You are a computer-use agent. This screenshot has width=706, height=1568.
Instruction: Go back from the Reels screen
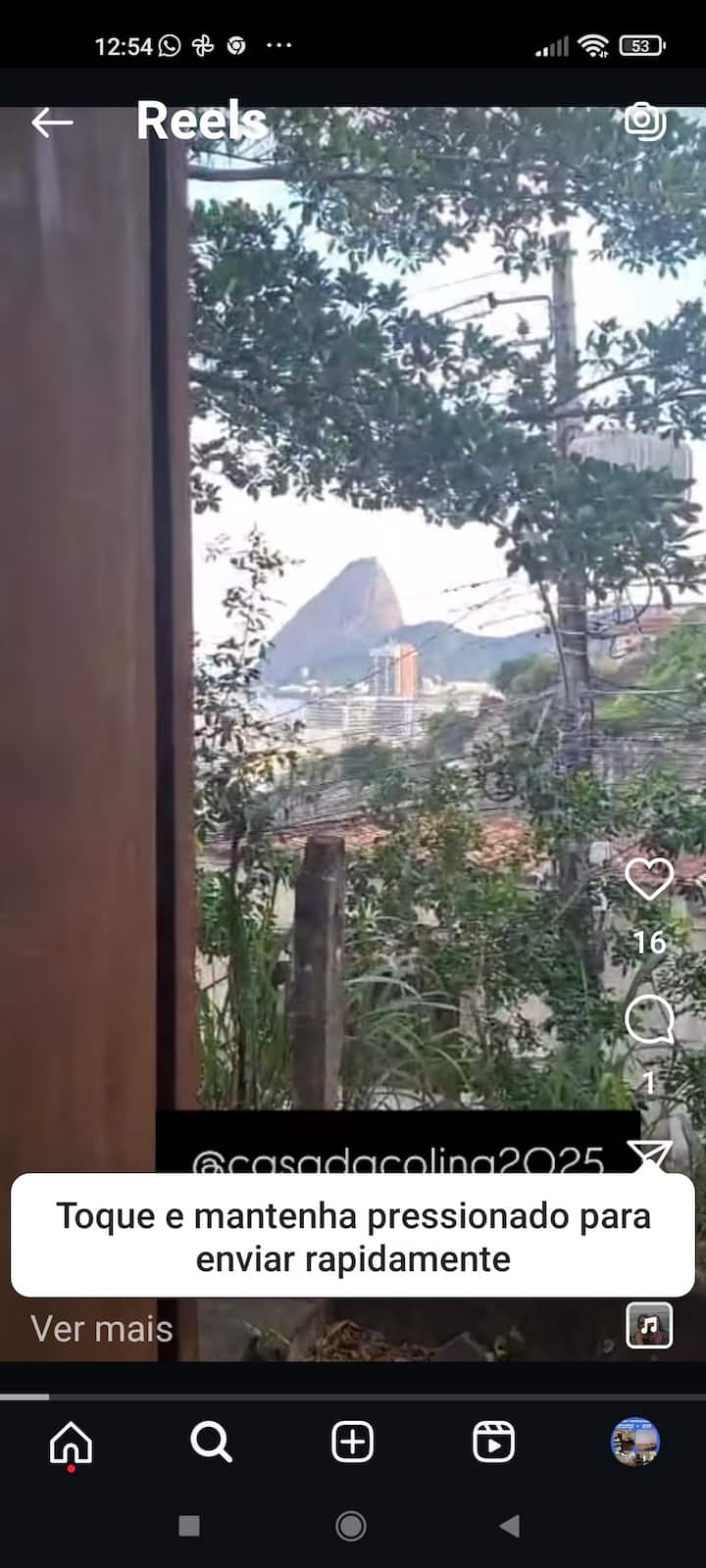click(x=52, y=122)
